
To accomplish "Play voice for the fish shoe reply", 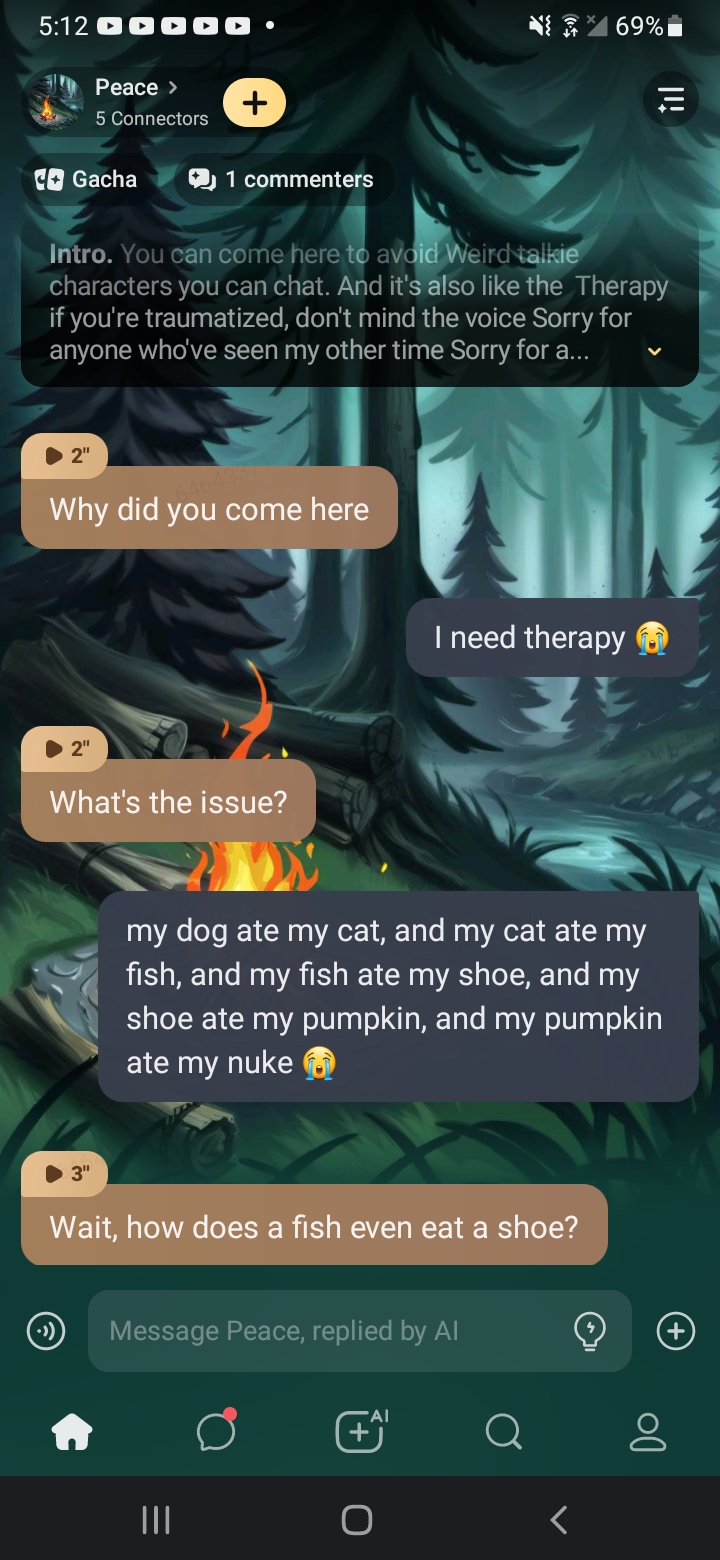I will [66, 1174].
